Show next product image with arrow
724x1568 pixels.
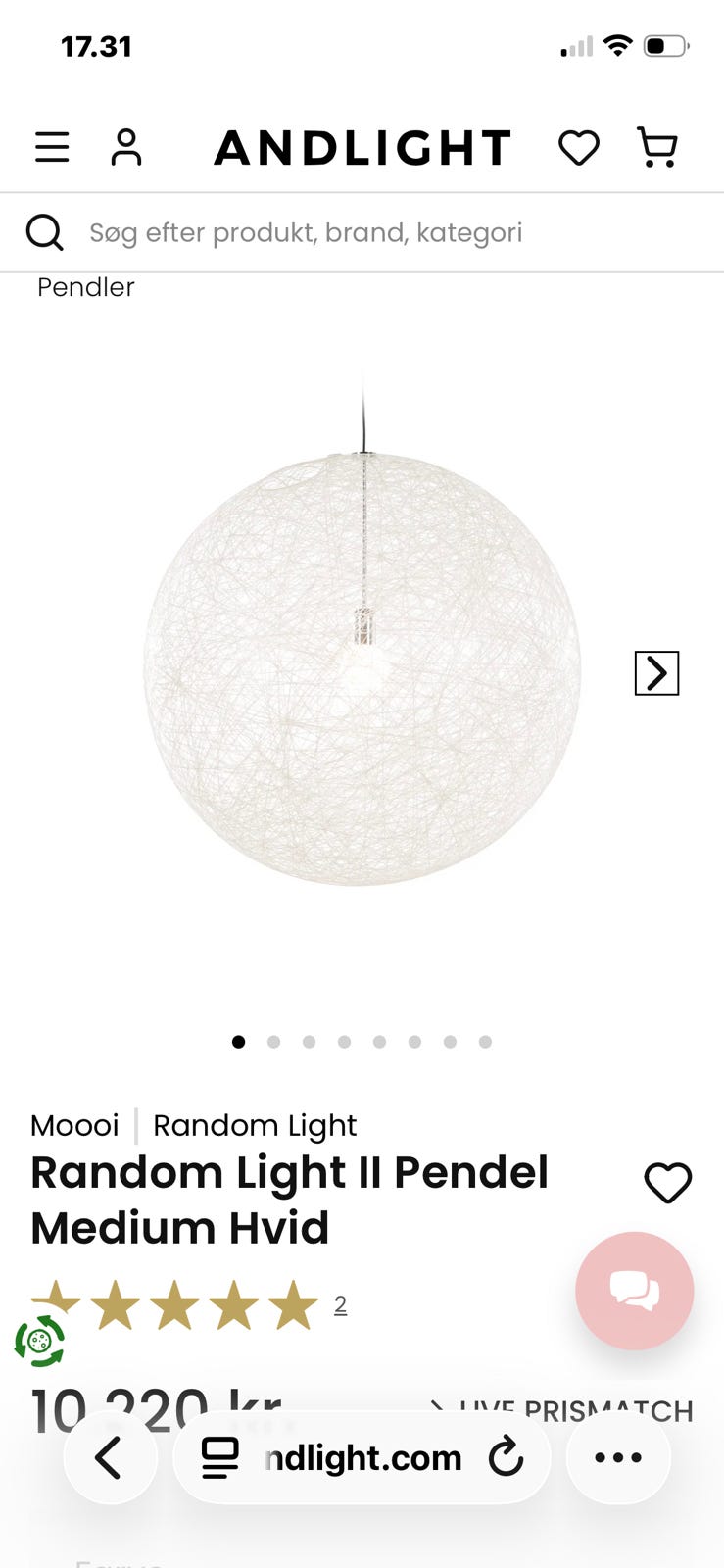coord(656,673)
